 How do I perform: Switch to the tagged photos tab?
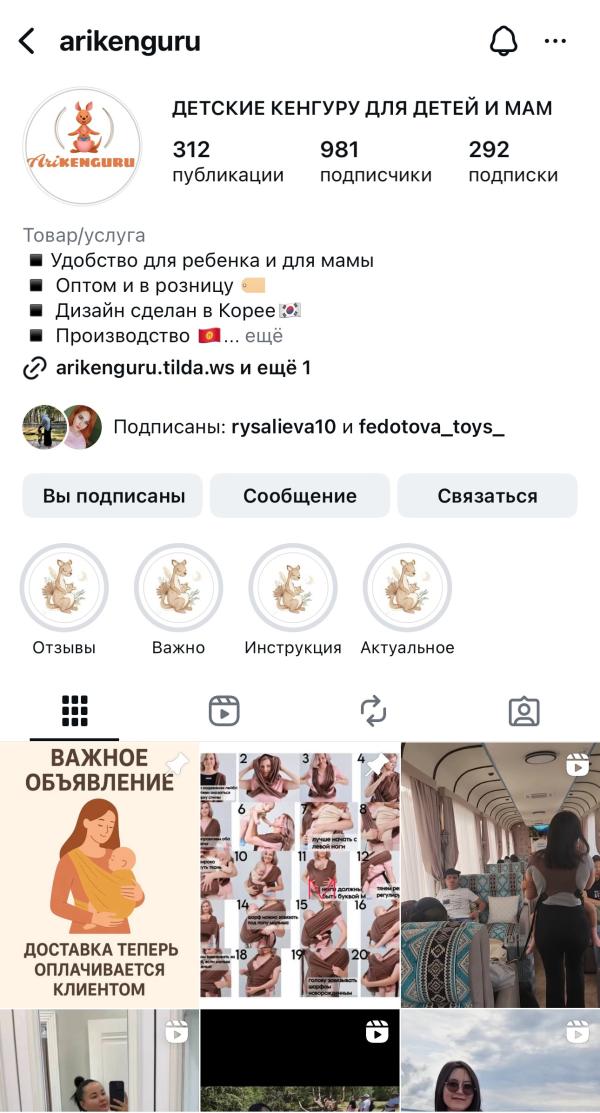524,711
